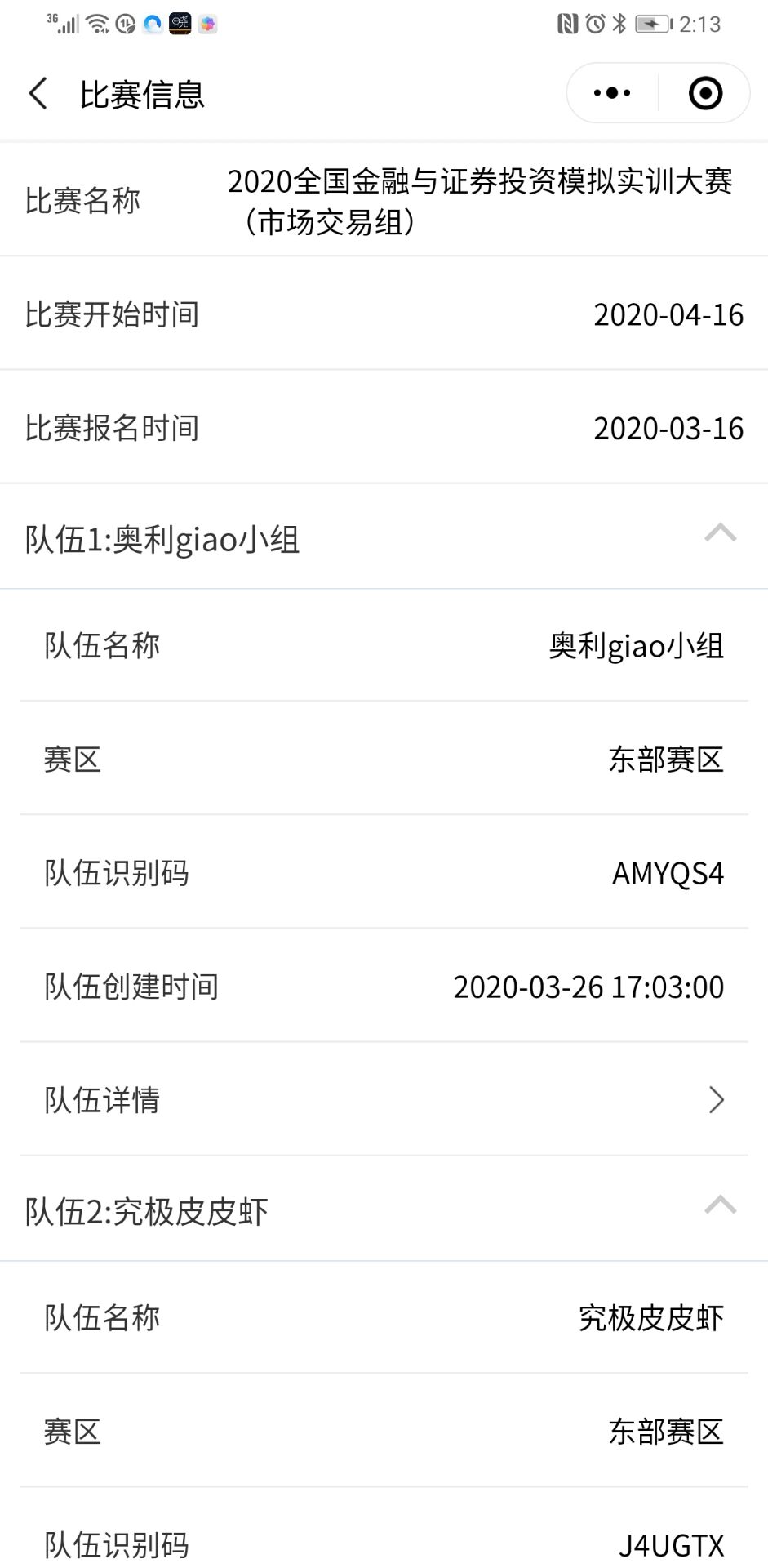Go back from 比赛信息 page
768x1568 pixels.
(x=38, y=94)
